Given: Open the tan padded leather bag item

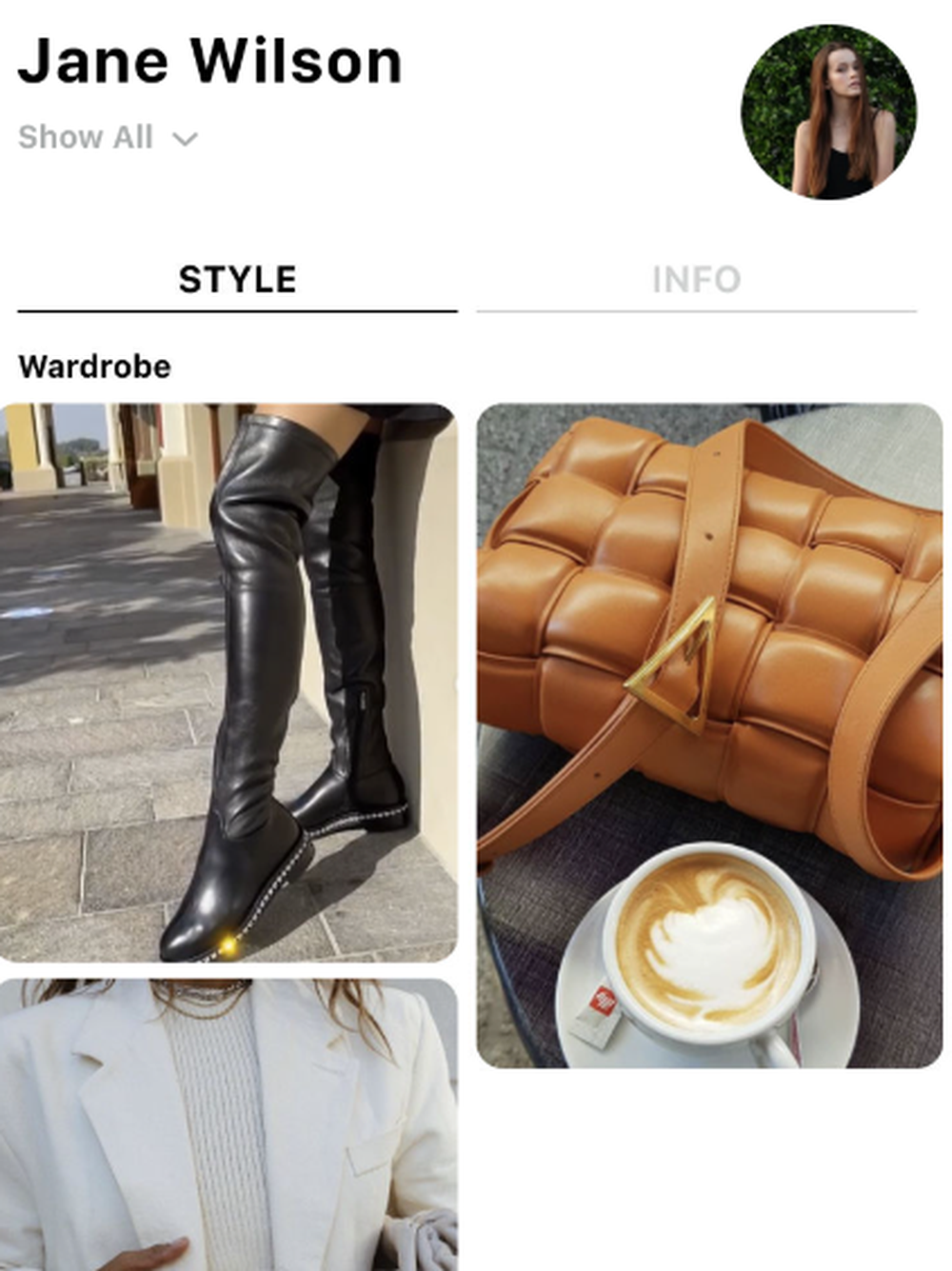Looking at the screenshot, I should 709,734.
